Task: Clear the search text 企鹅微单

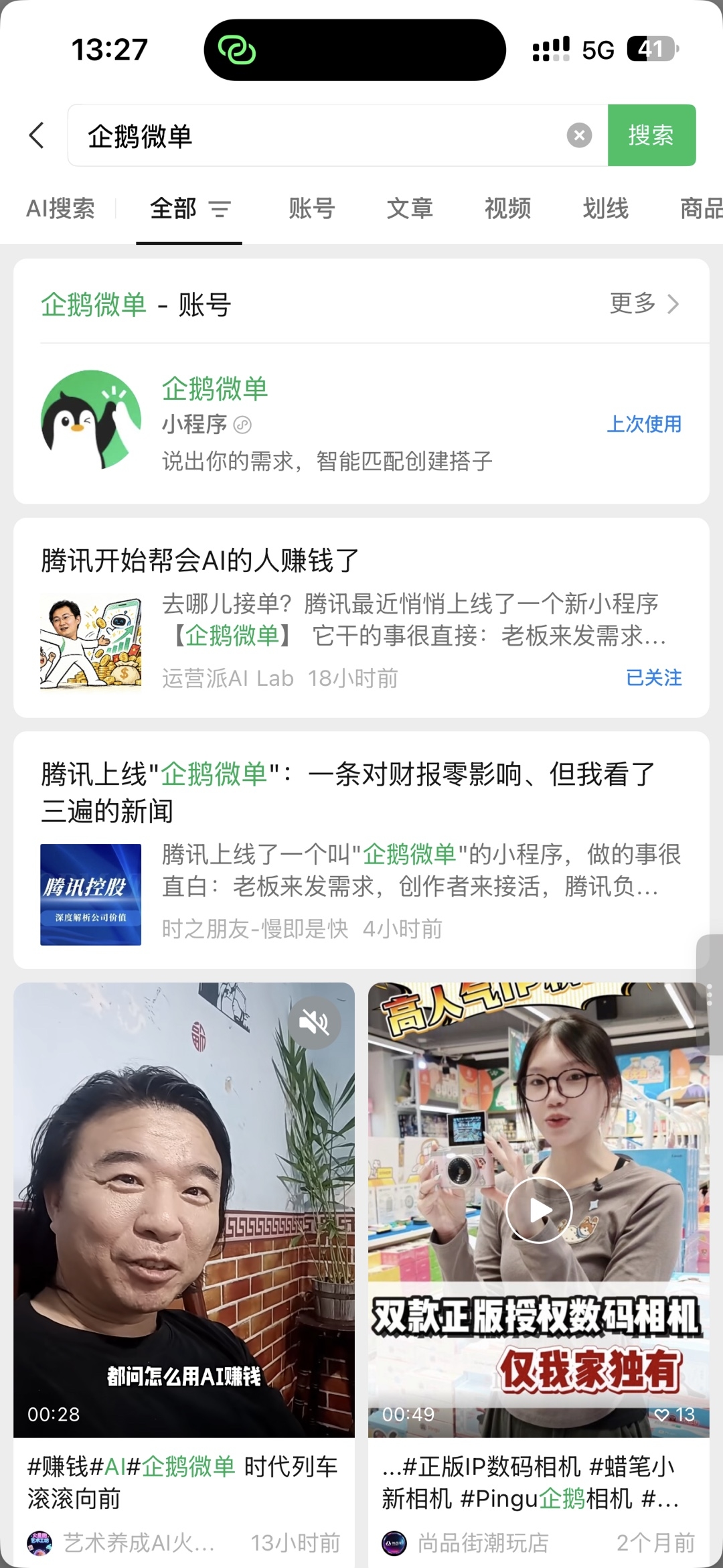Action: point(579,136)
